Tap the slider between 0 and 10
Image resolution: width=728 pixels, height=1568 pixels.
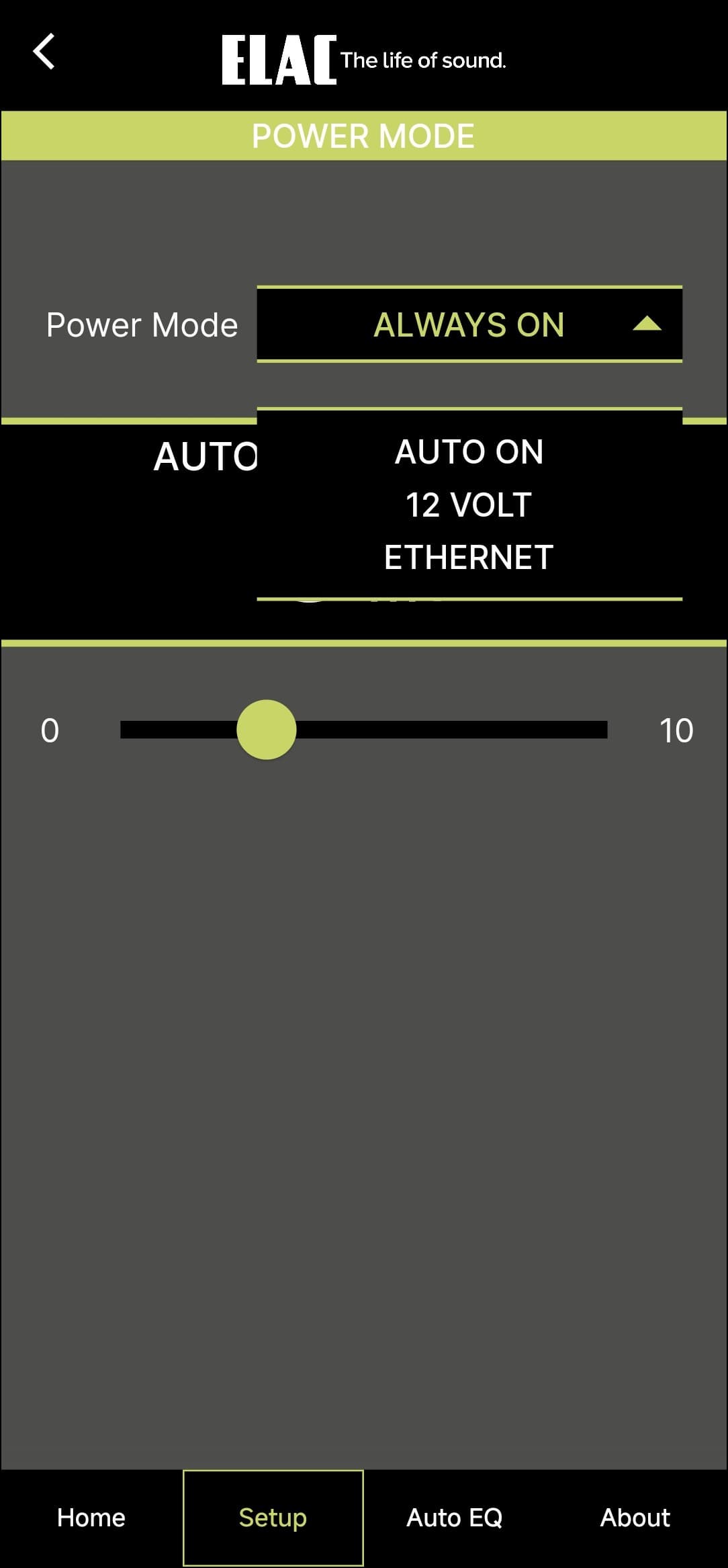[363, 730]
